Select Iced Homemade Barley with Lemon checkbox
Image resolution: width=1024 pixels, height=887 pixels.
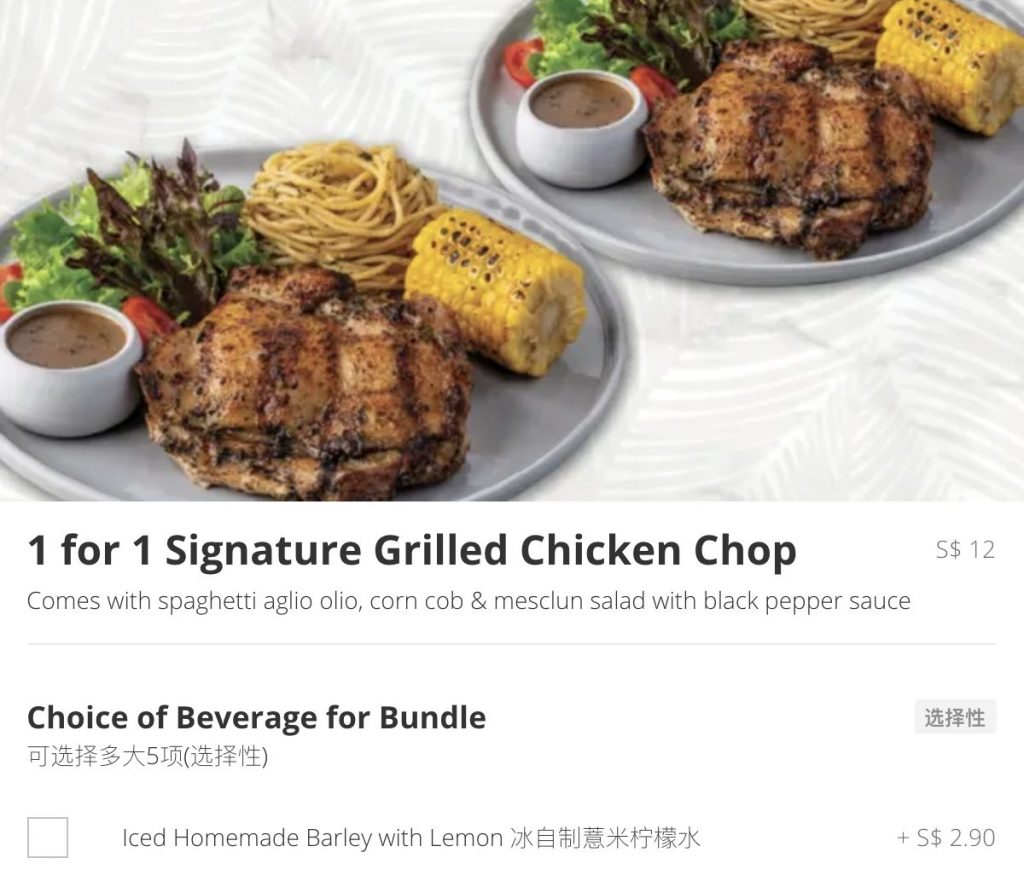point(47,837)
